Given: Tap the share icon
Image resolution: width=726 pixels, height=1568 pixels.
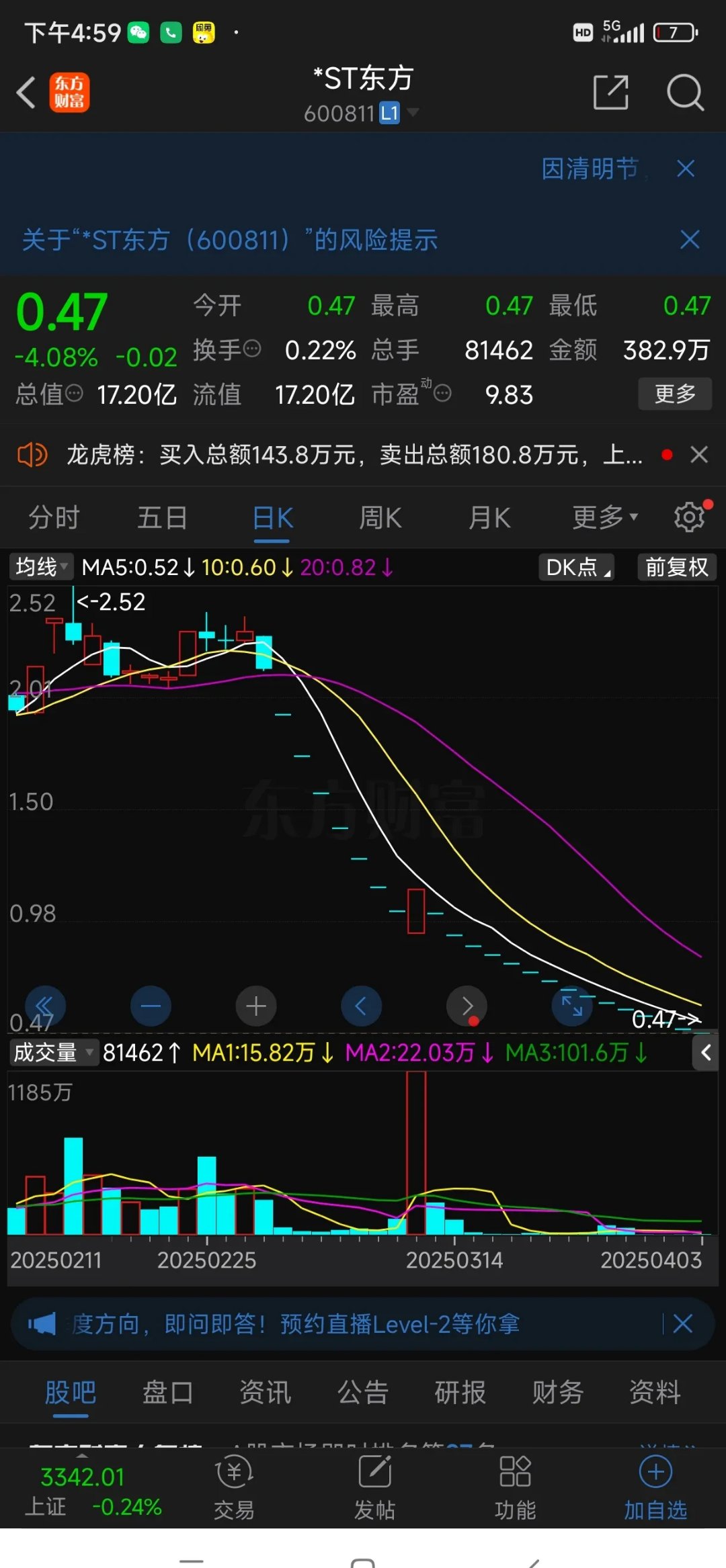Looking at the screenshot, I should tap(610, 92).
